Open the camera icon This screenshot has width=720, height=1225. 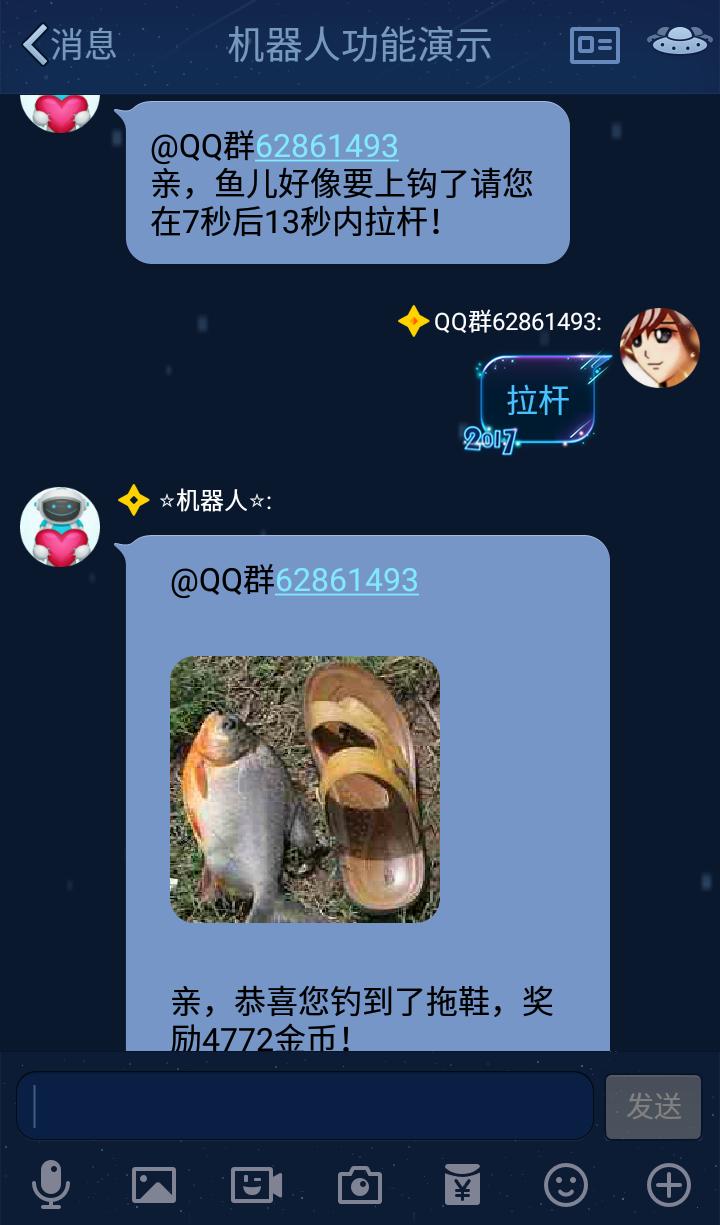coord(358,1185)
